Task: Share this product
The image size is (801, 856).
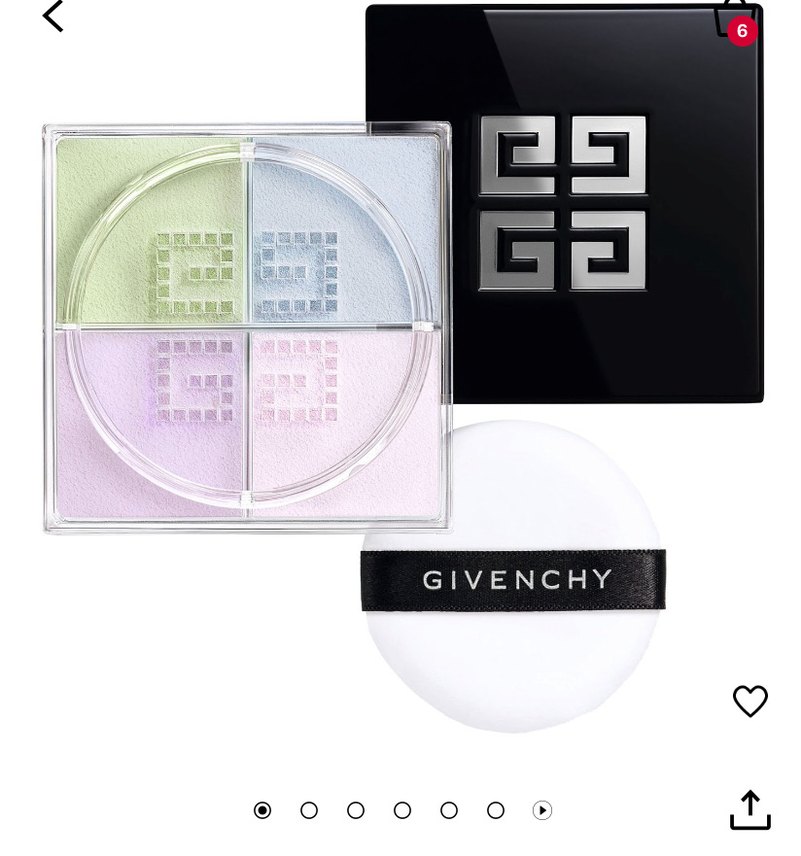Action: [750, 810]
